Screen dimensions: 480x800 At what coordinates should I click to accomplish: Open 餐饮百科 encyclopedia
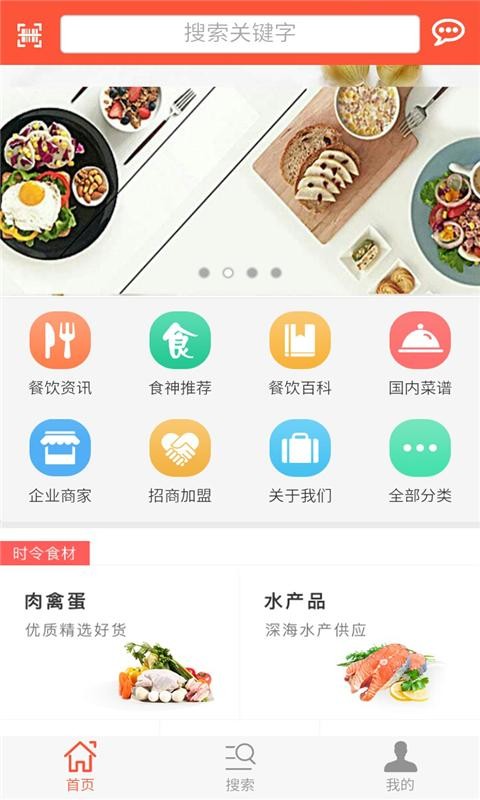pyautogui.click(x=300, y=354)
